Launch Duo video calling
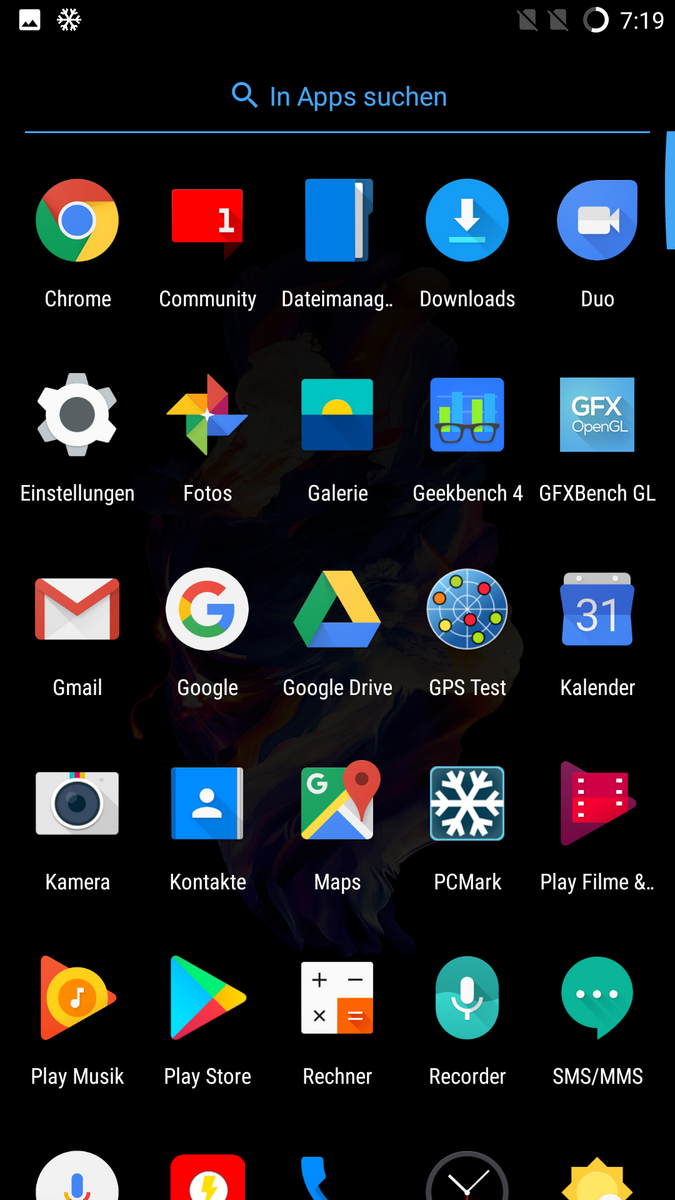 [x=597, y=221]
